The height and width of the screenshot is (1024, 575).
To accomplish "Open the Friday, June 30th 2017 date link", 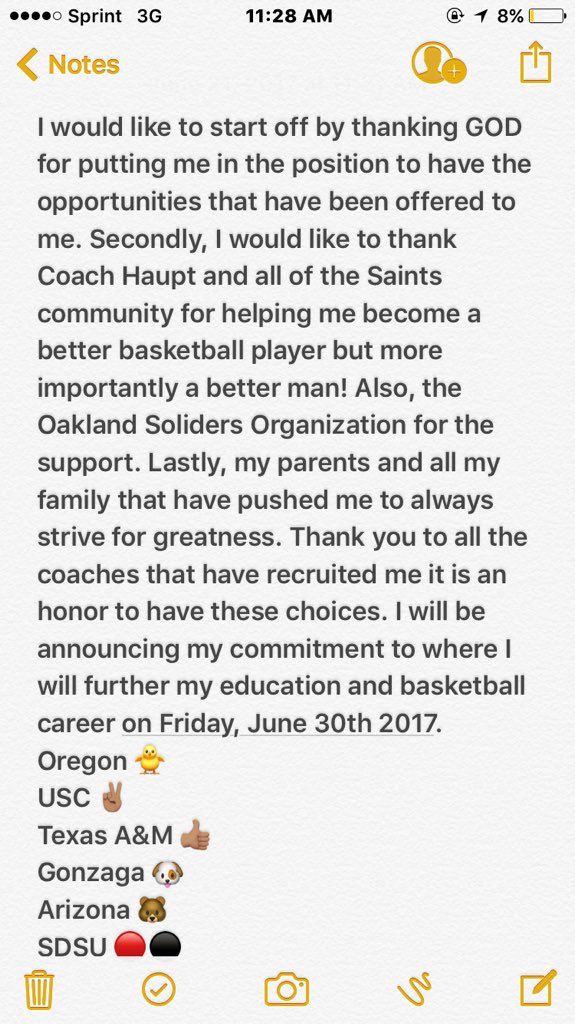I will tap(278, 724).
